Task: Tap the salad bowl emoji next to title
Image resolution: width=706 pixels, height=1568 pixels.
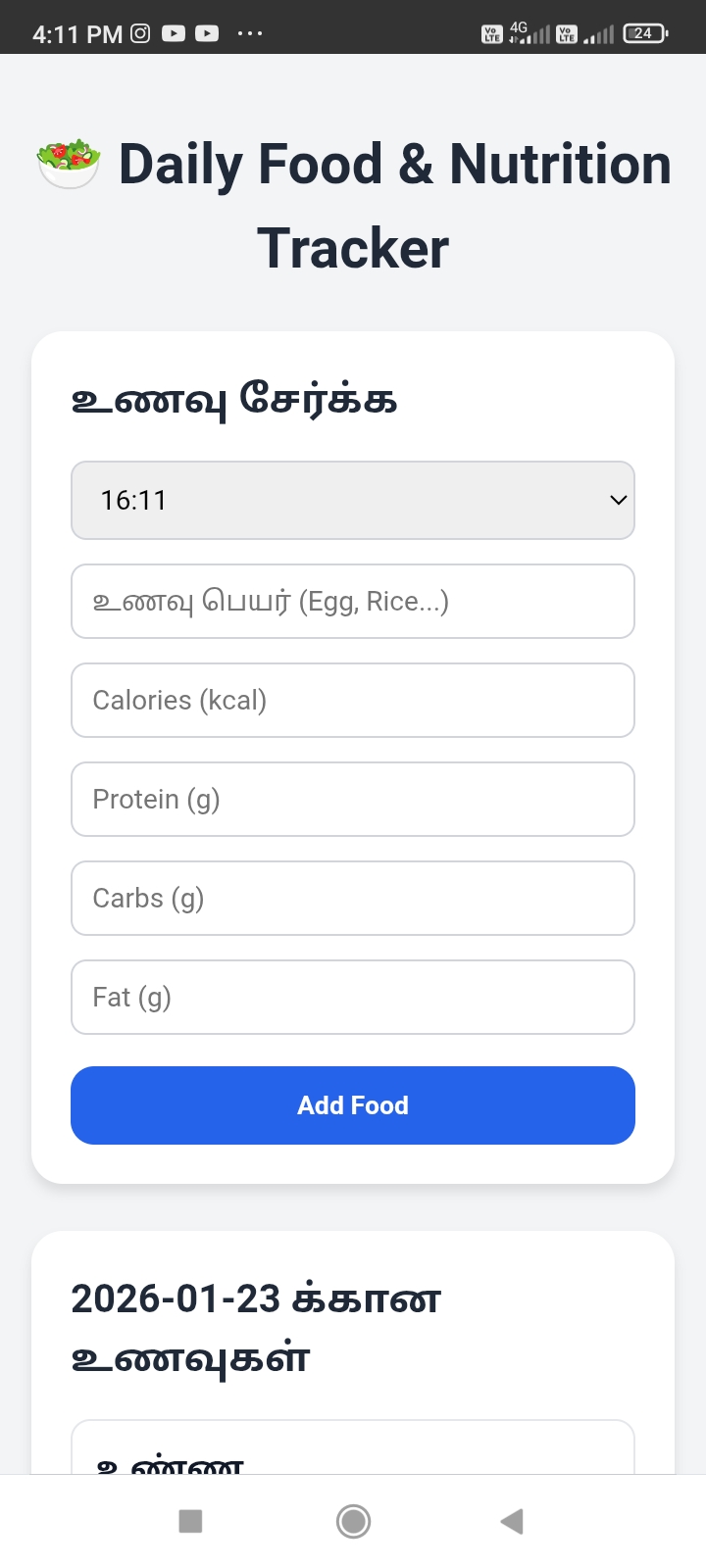Action: (x=68, y=164)
